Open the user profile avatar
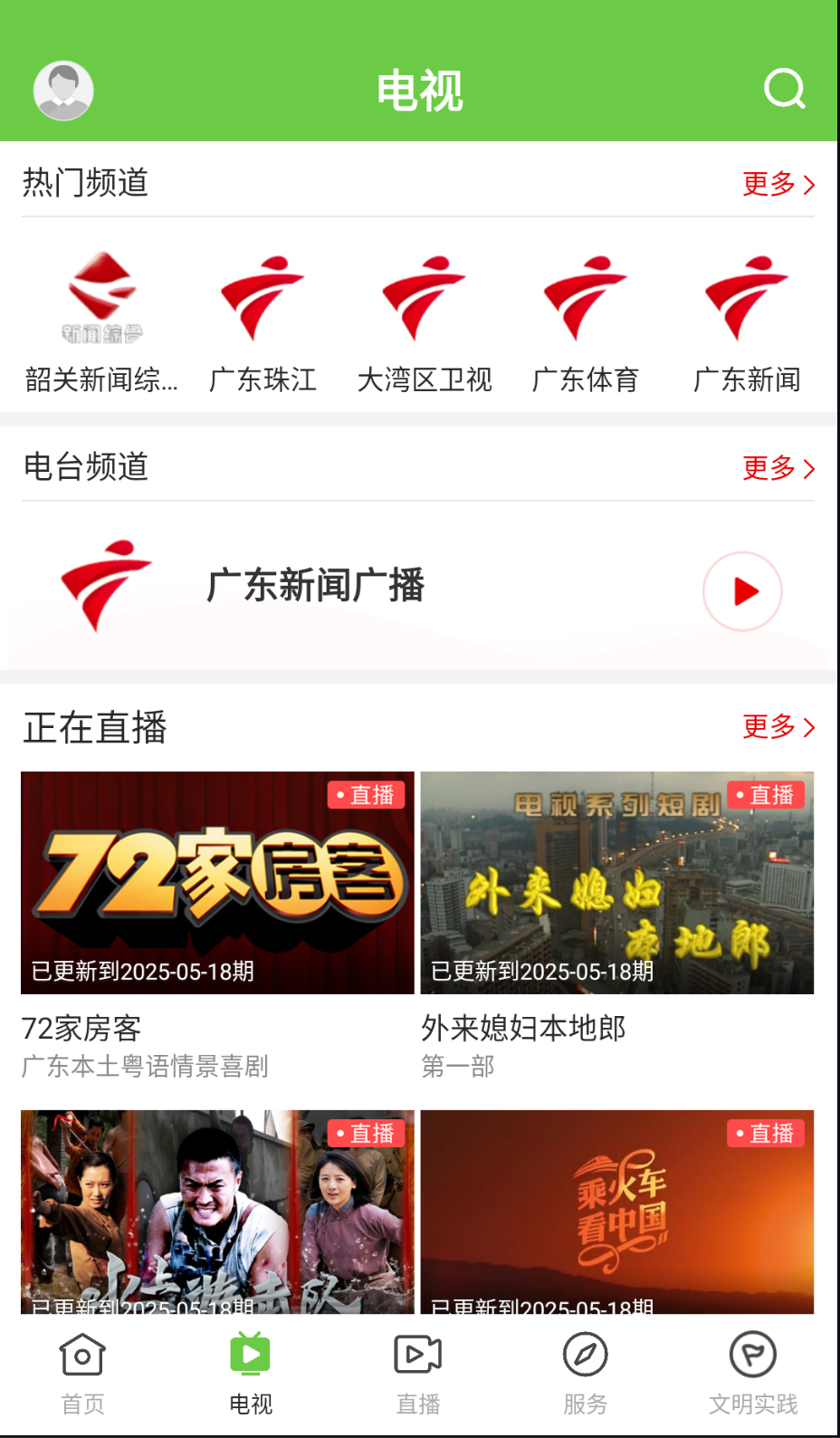The width and height of the screenshot is (840, 1438). [x=62, y=90]
